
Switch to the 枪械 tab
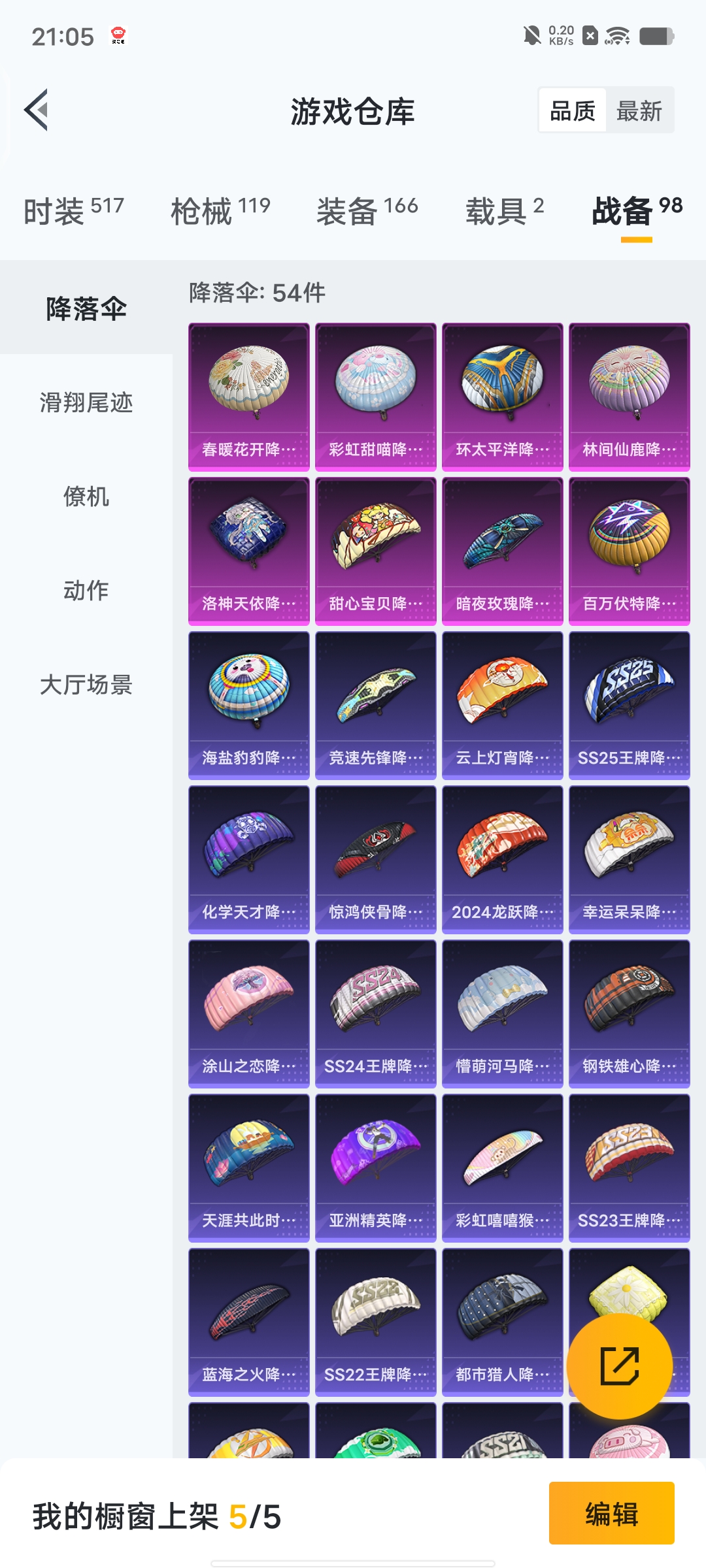click(220, 210)
